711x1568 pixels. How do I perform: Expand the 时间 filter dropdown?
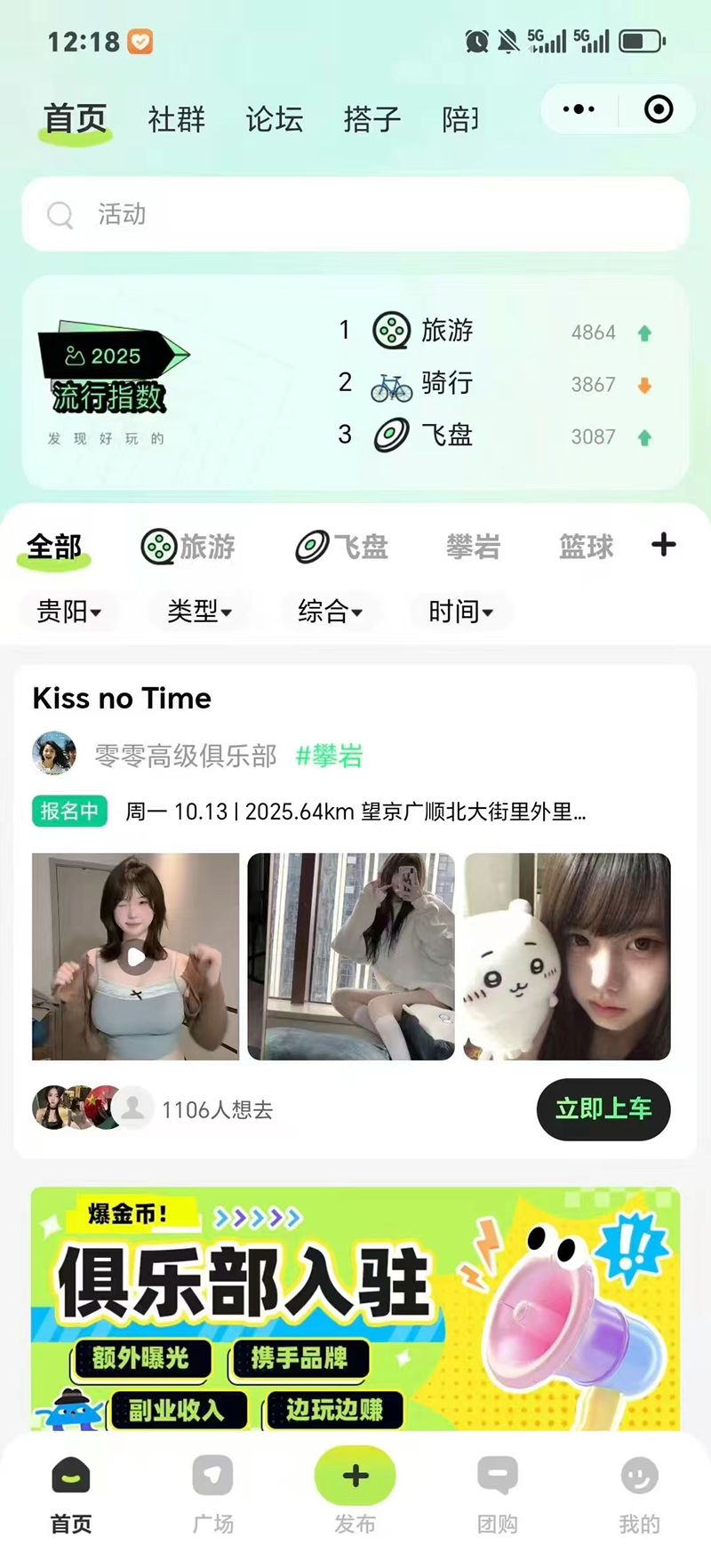coord(460,612)
